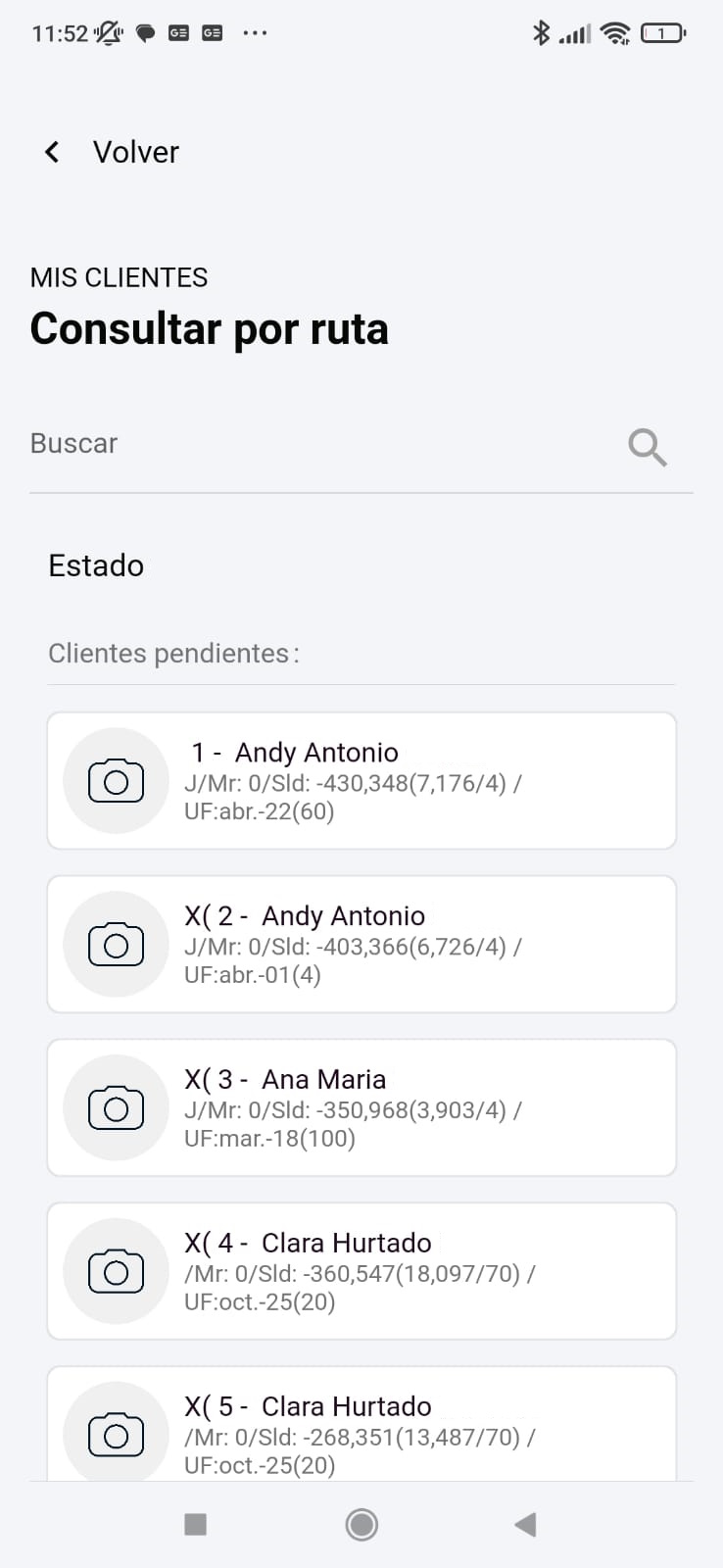Open the MIS CLIENTES section label

coord(119,276)
